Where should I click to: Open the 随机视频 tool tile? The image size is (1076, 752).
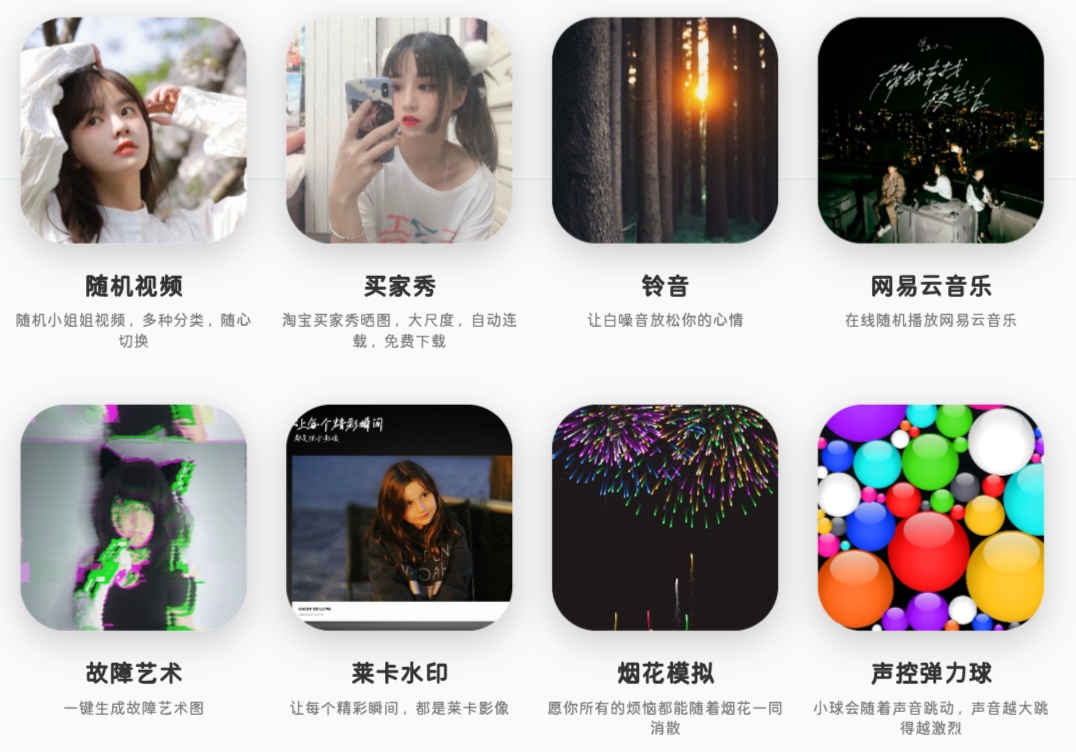tap(133, 131)
